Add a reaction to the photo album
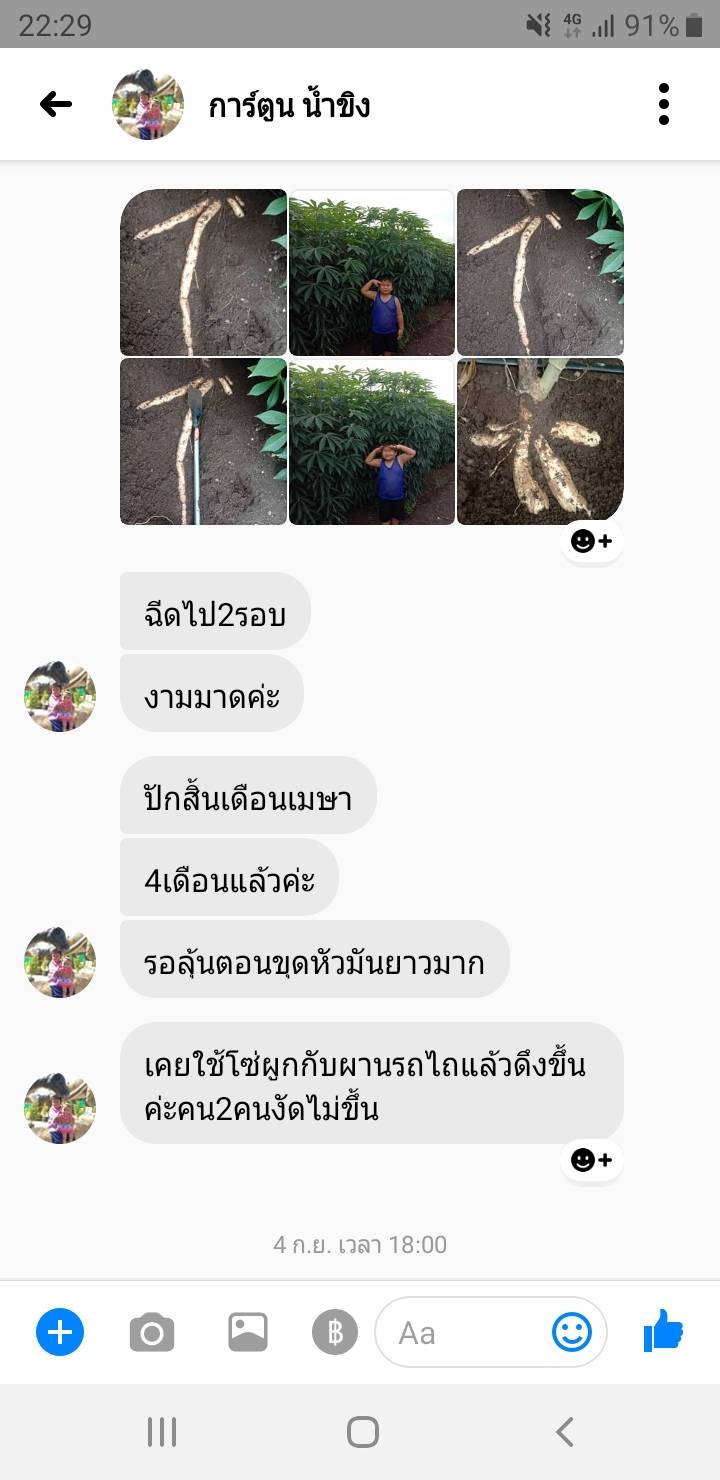 pyautogui.click(x=591, y=541)
